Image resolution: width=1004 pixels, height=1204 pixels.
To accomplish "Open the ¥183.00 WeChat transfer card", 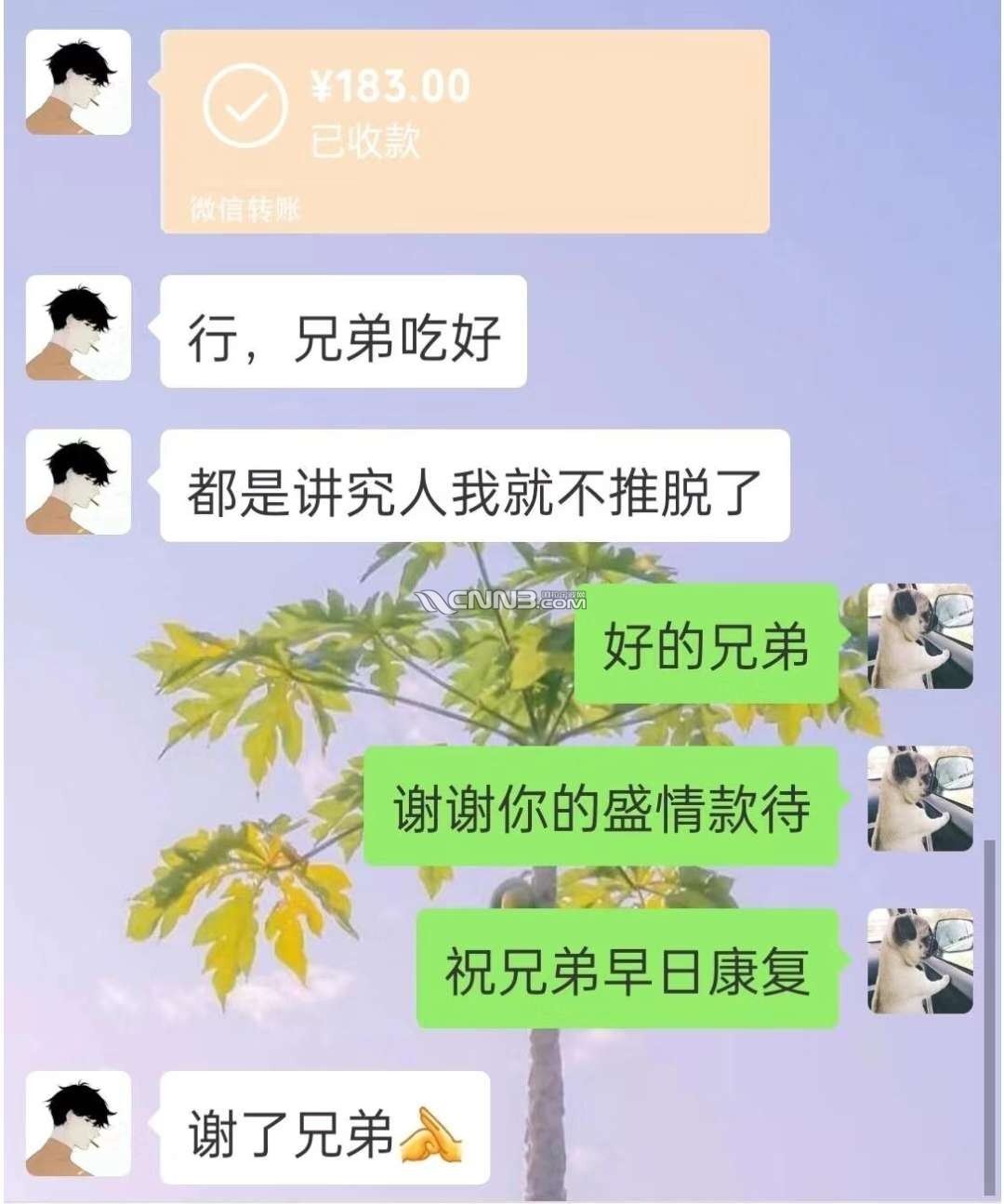I will pos(465,130).
